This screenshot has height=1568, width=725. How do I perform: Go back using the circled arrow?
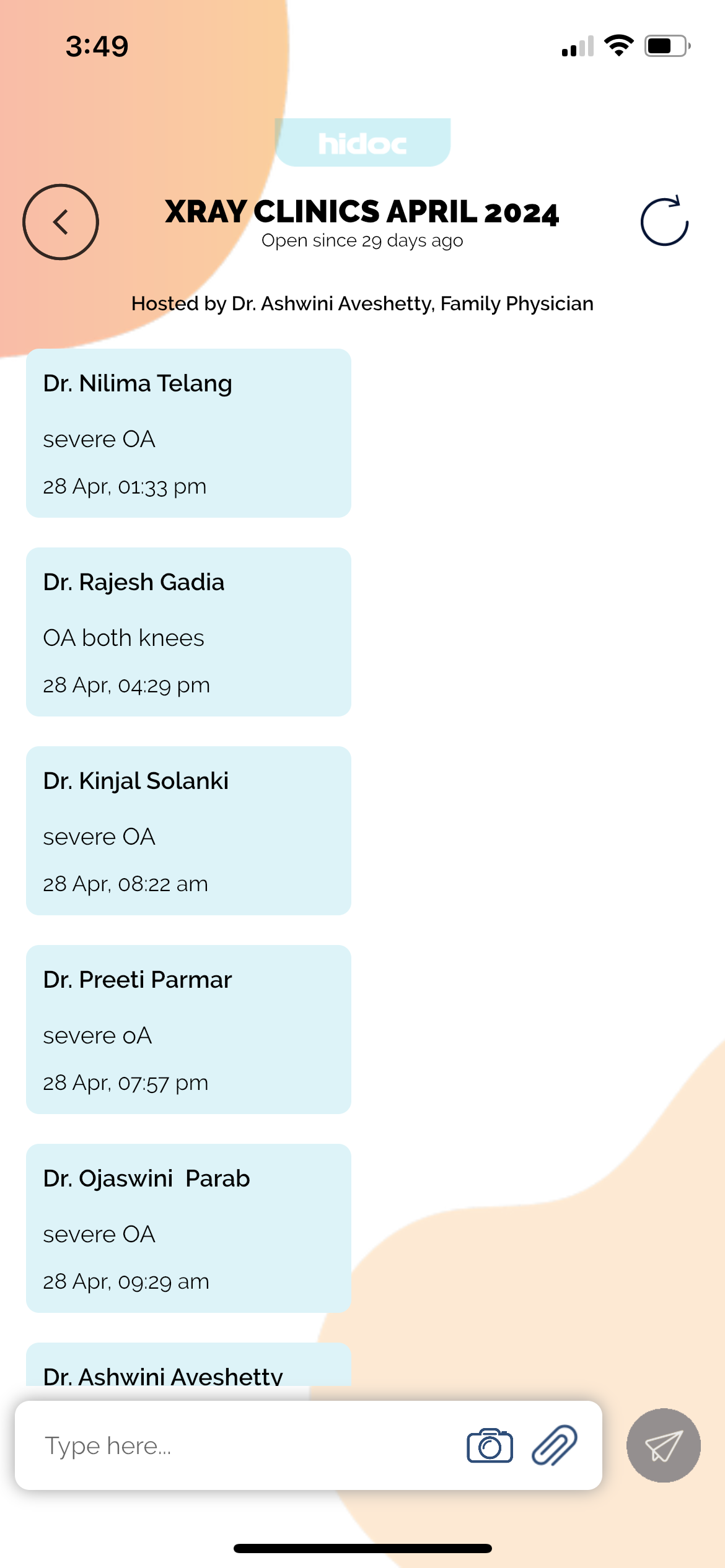(x=61, y=222)
